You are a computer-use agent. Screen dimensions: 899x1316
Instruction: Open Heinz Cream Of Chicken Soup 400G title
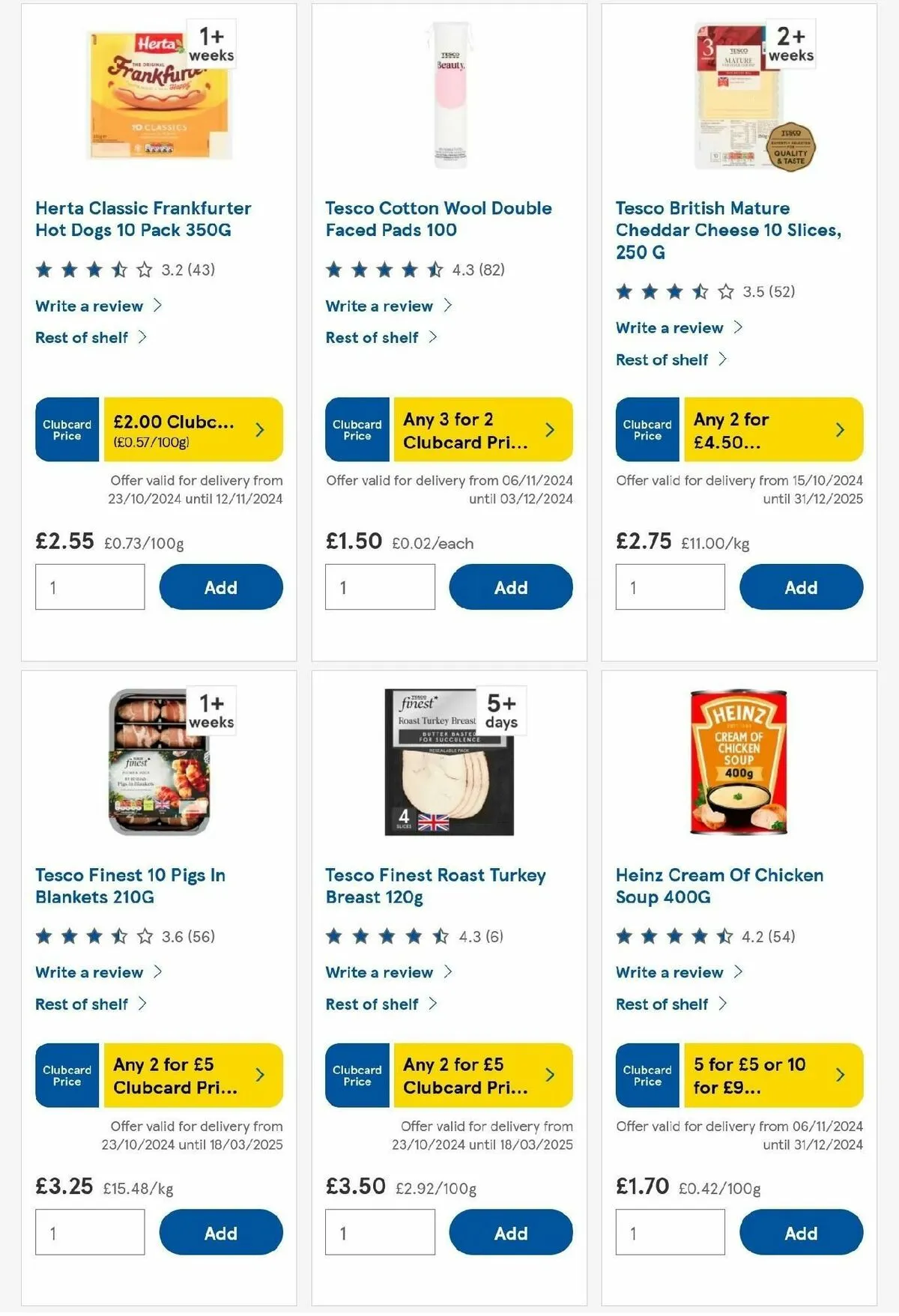(718, 885)
